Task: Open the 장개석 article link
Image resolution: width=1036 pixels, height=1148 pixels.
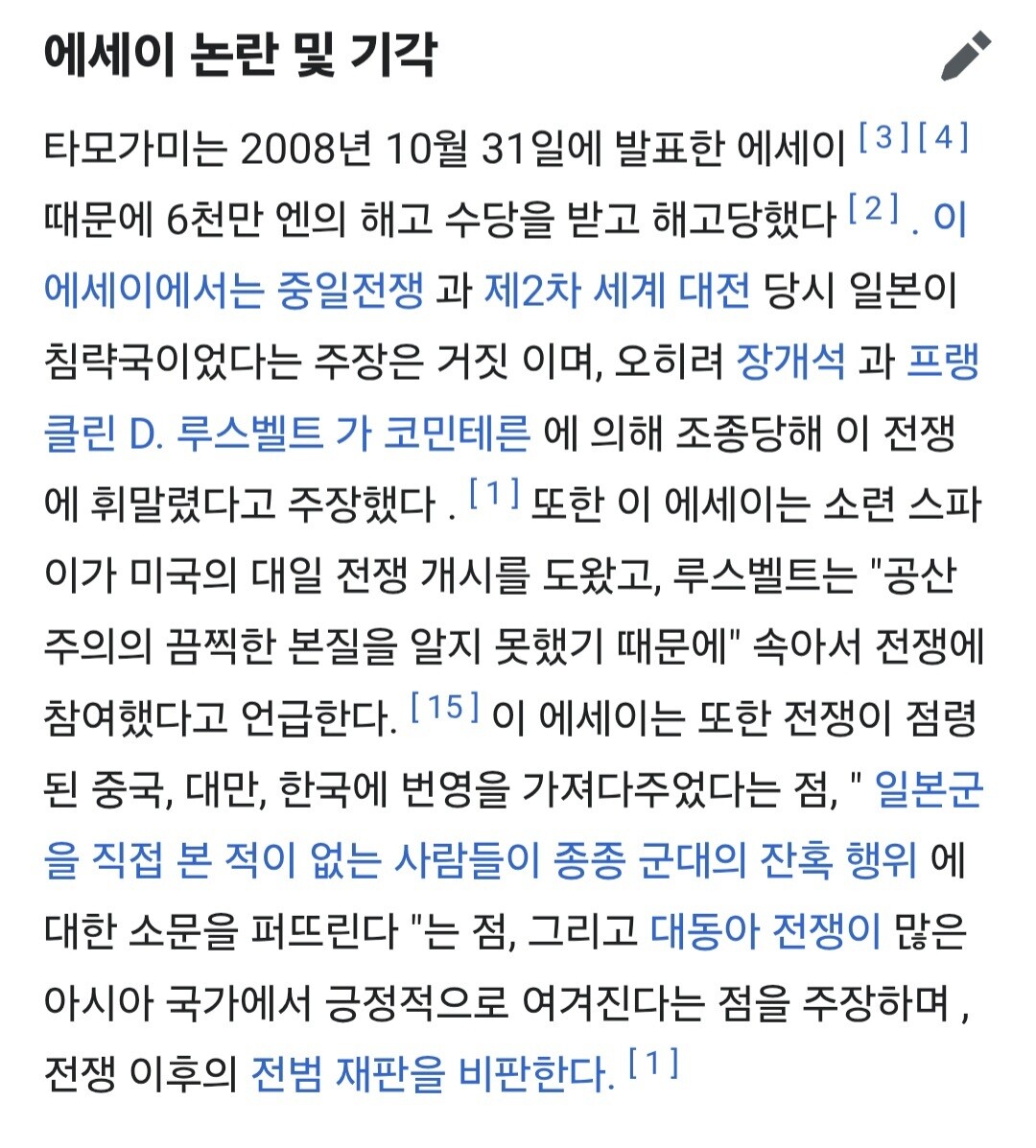Action: (x=790, y=361)
